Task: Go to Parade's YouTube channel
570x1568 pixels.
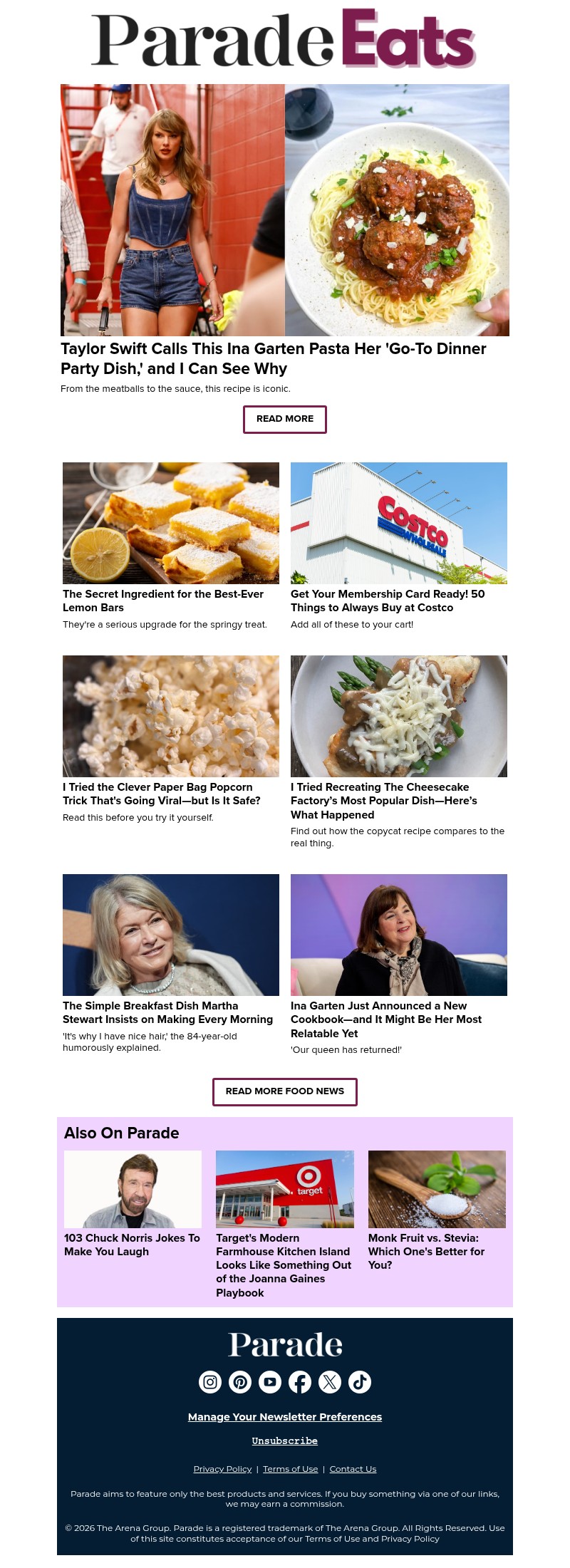Action: click(270, 1382)
